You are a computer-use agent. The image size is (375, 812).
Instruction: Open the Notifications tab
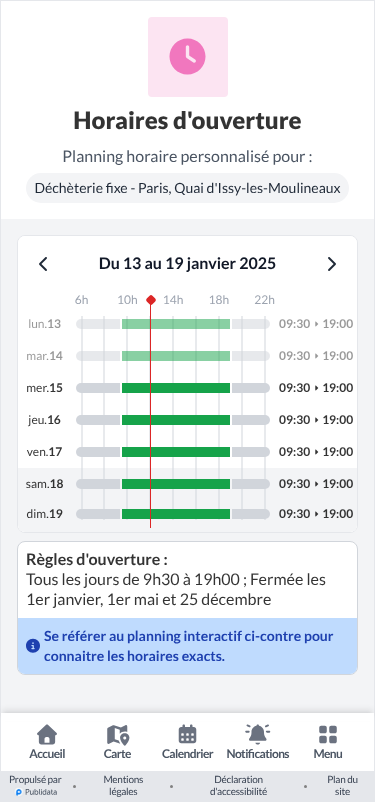tap(258, 742)
